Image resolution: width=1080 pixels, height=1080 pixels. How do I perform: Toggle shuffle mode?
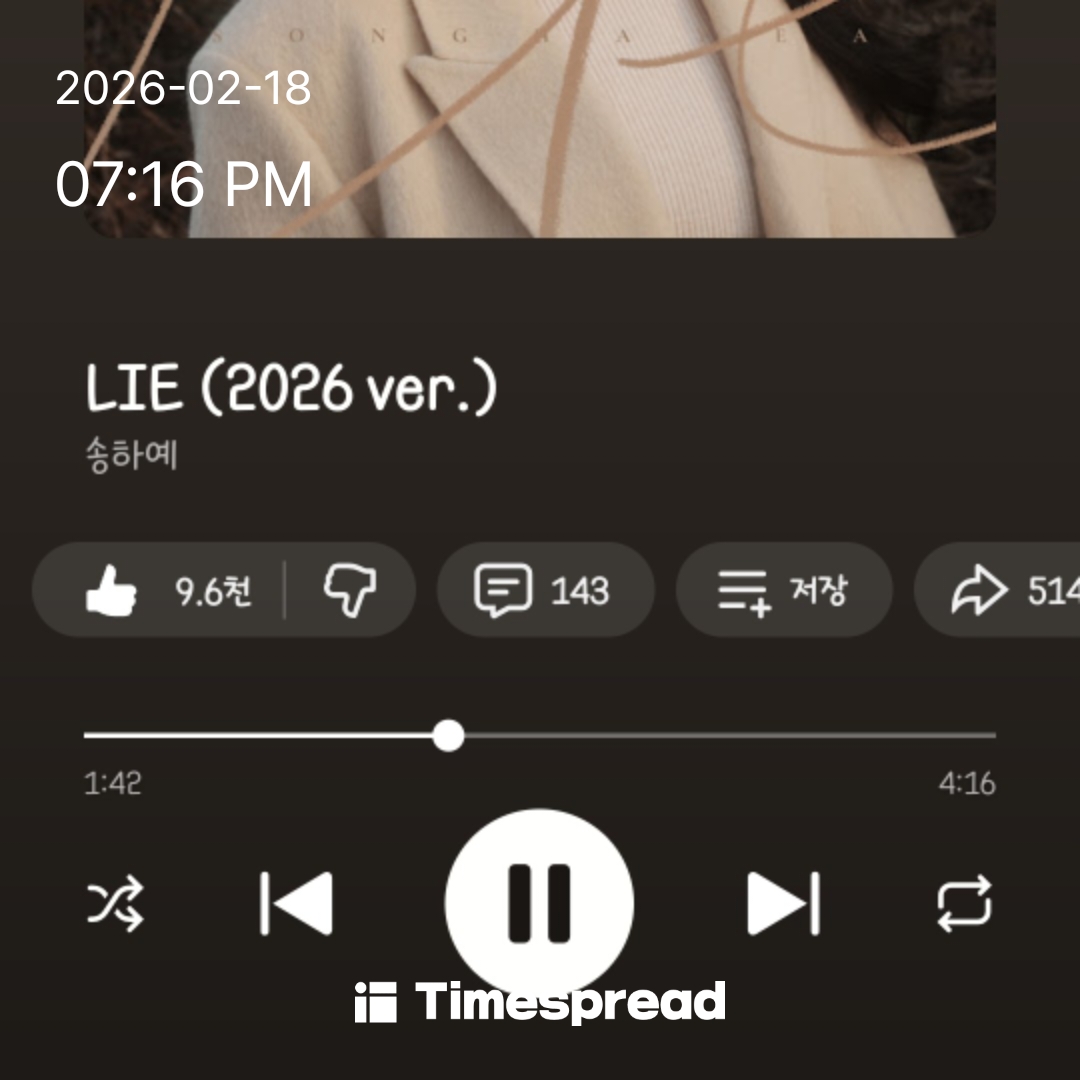tap(115, 904)
